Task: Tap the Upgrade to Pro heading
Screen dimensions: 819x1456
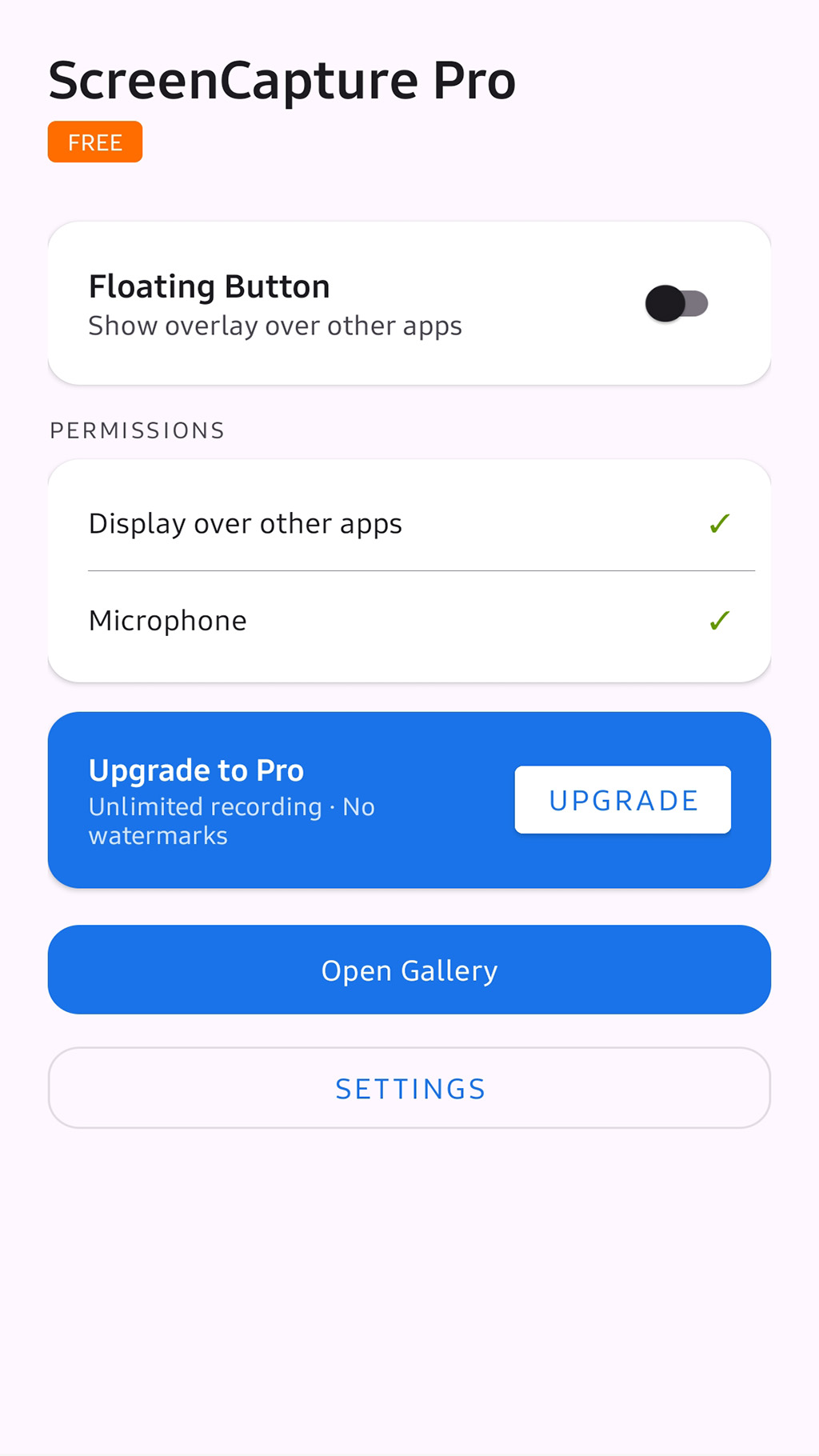Action: tap(196, 770)
